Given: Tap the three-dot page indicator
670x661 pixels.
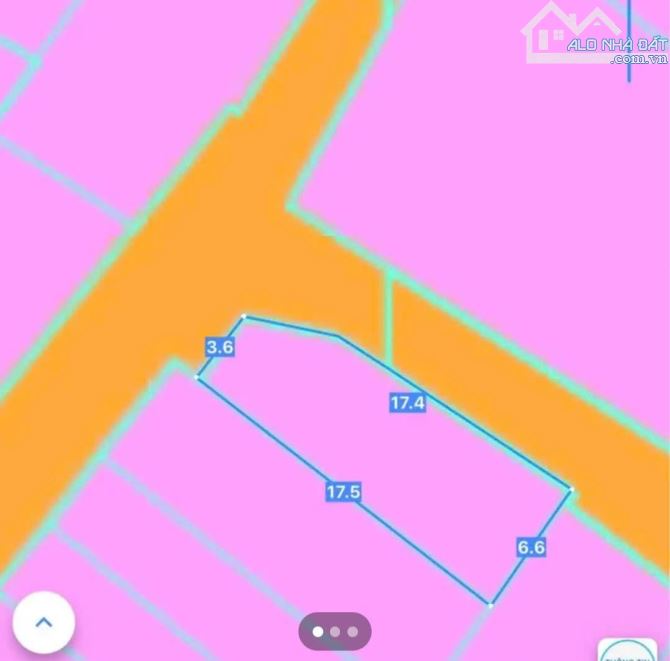Looking at the screenshot, I should pyautogui.click(x=335, y=631).
